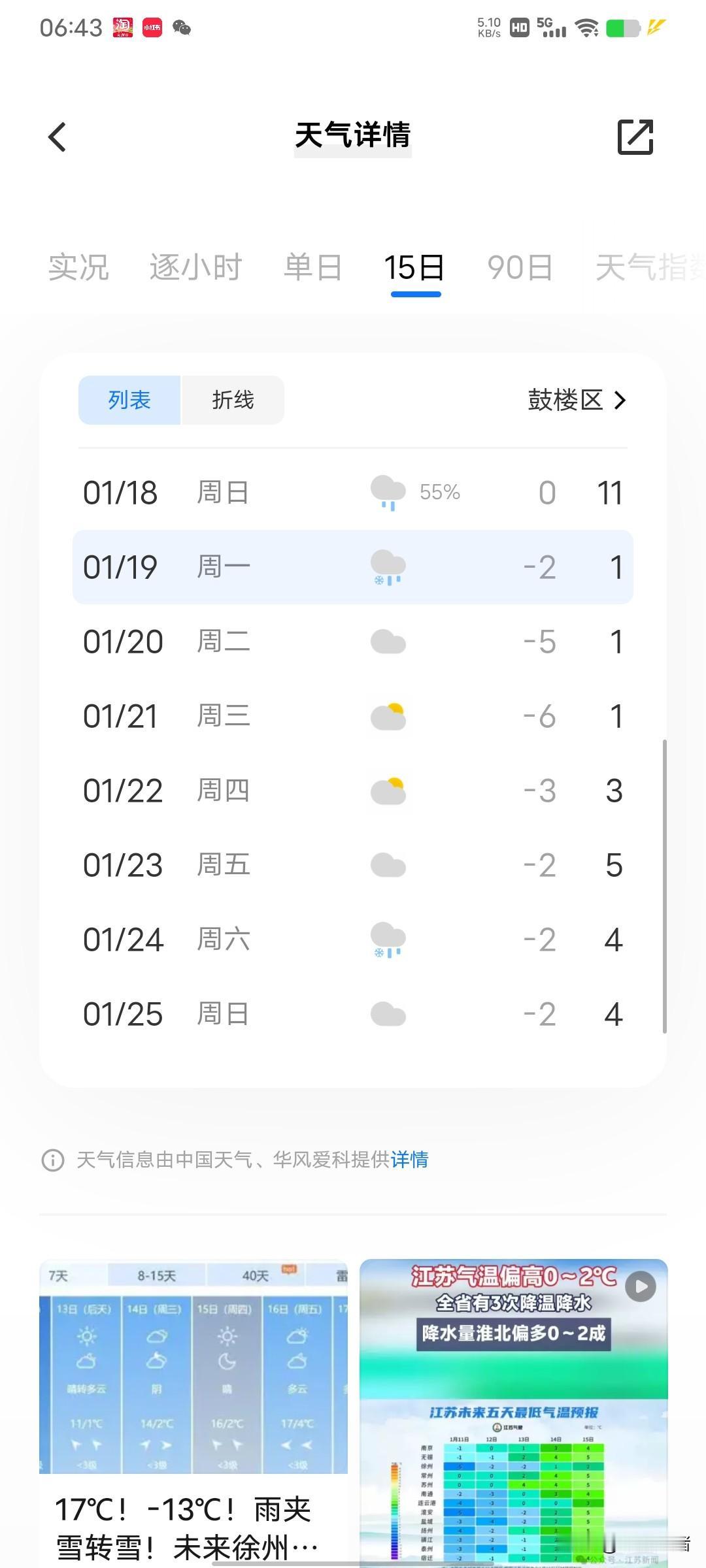Viewport: 706px width, 1568px height.
Task: Switch to 折线 chart view
Action: pos(233,400)
